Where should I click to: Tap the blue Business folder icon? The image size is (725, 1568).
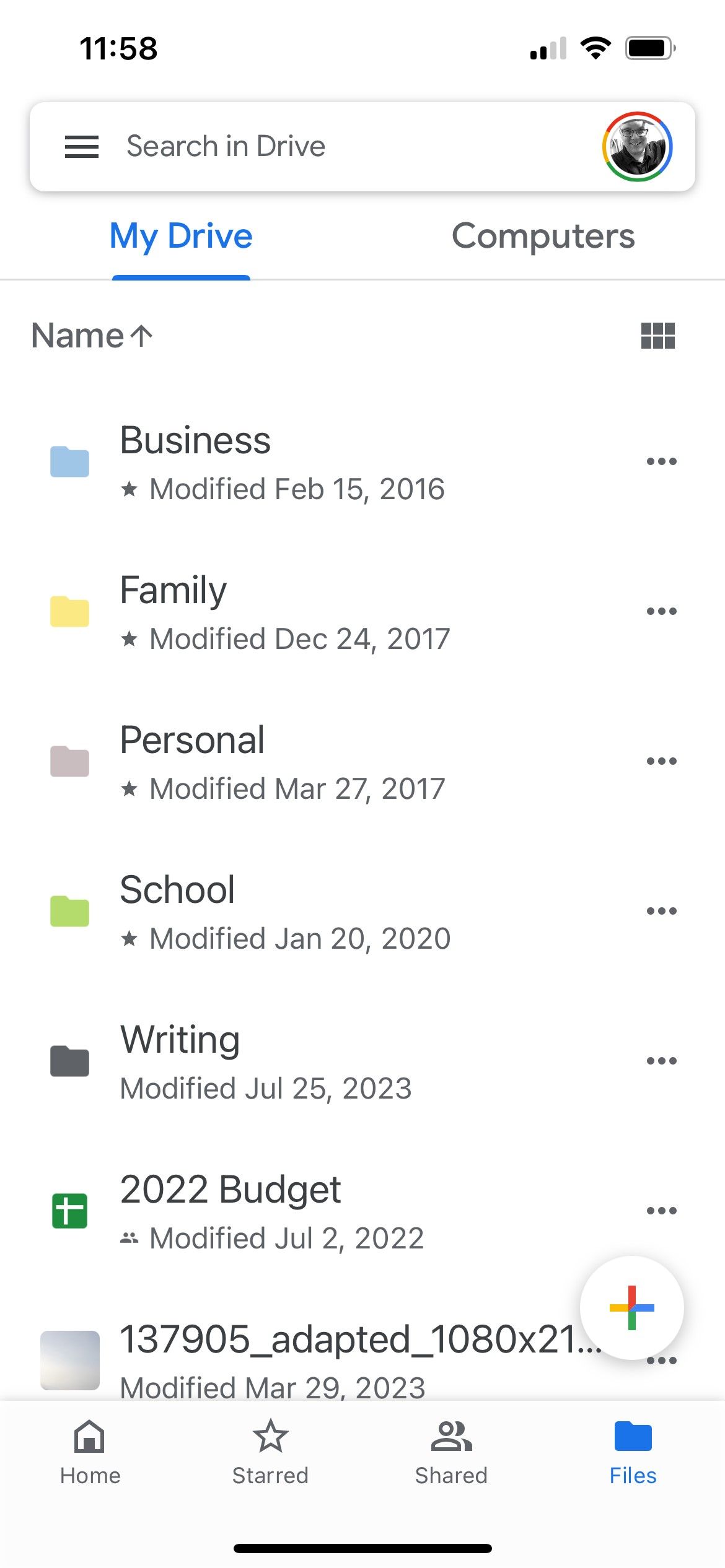69,461
